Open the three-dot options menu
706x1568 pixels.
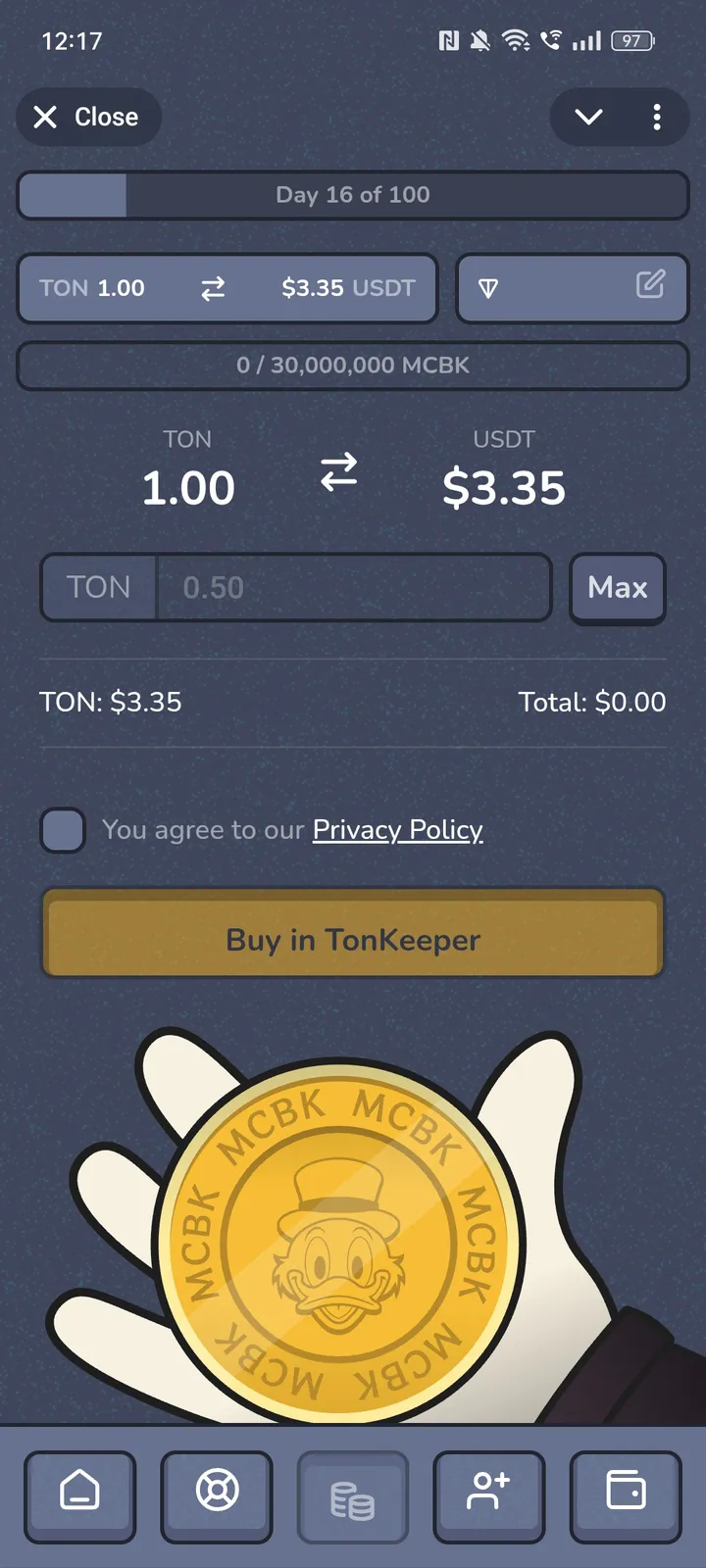(x=656, y=117)
